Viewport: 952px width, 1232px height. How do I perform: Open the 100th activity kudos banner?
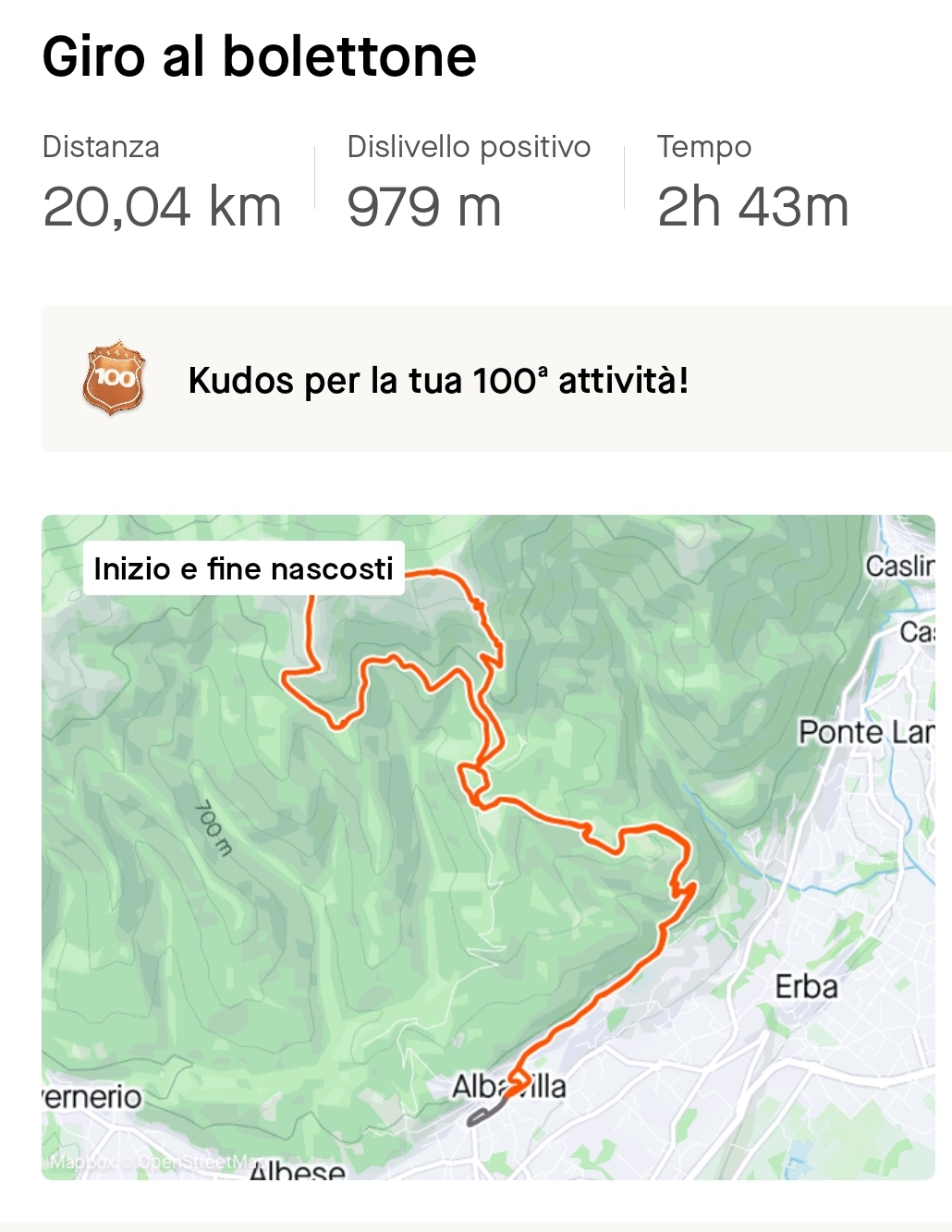(495, 380)
